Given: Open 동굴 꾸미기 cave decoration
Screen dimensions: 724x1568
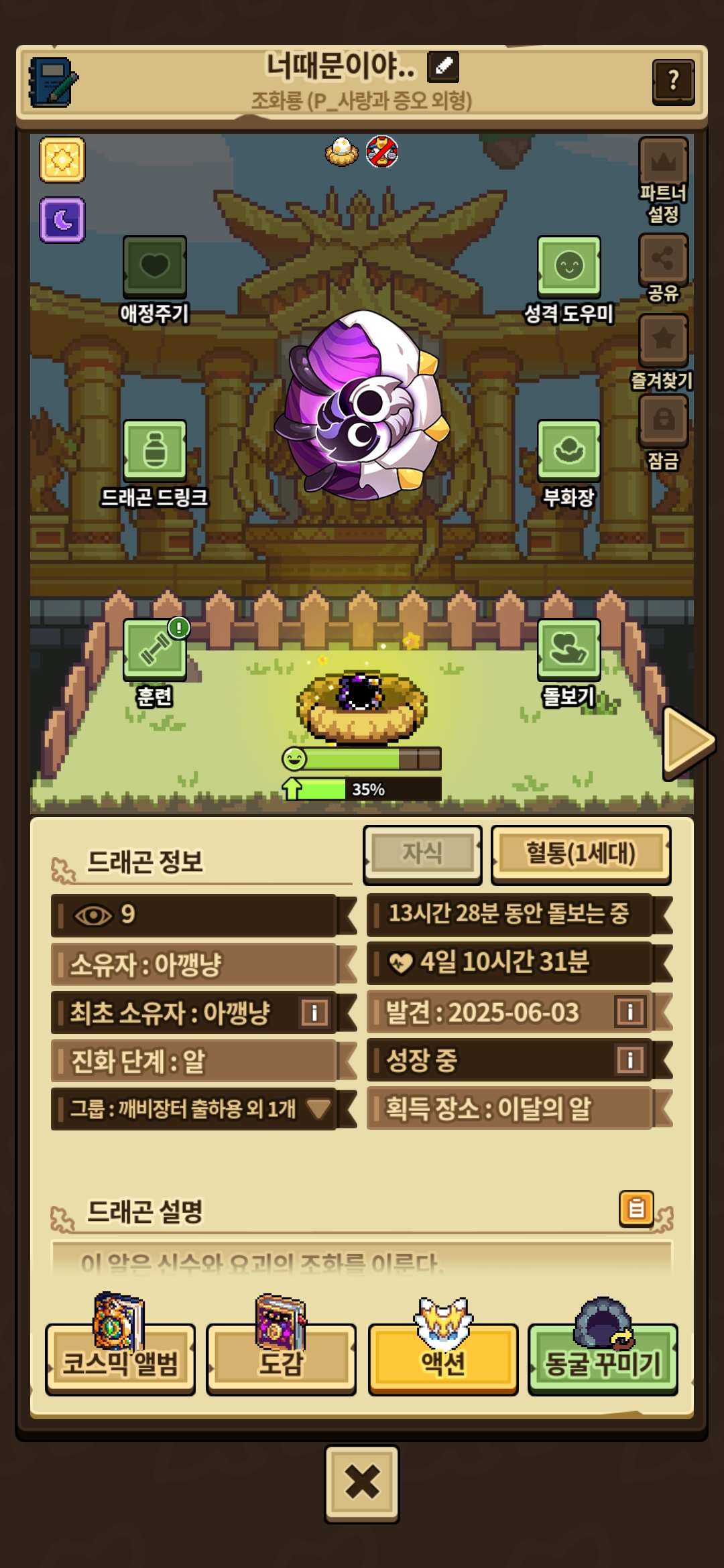Looking at the screenshot, I should [603, 1362].
